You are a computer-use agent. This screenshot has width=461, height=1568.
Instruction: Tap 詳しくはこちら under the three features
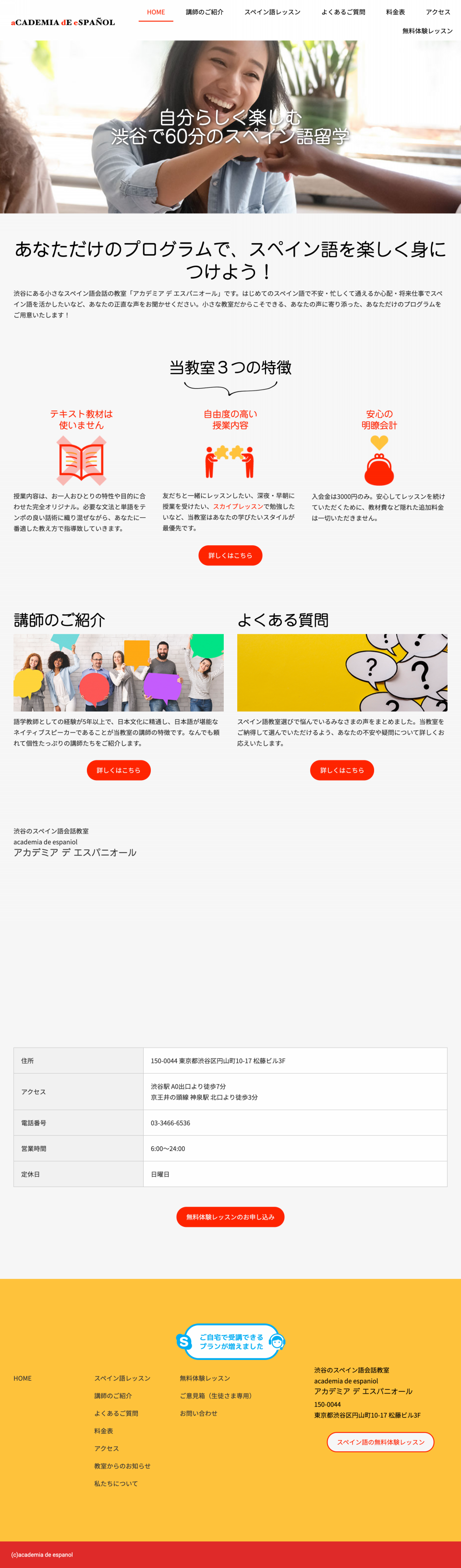click(x=230, y=555)
